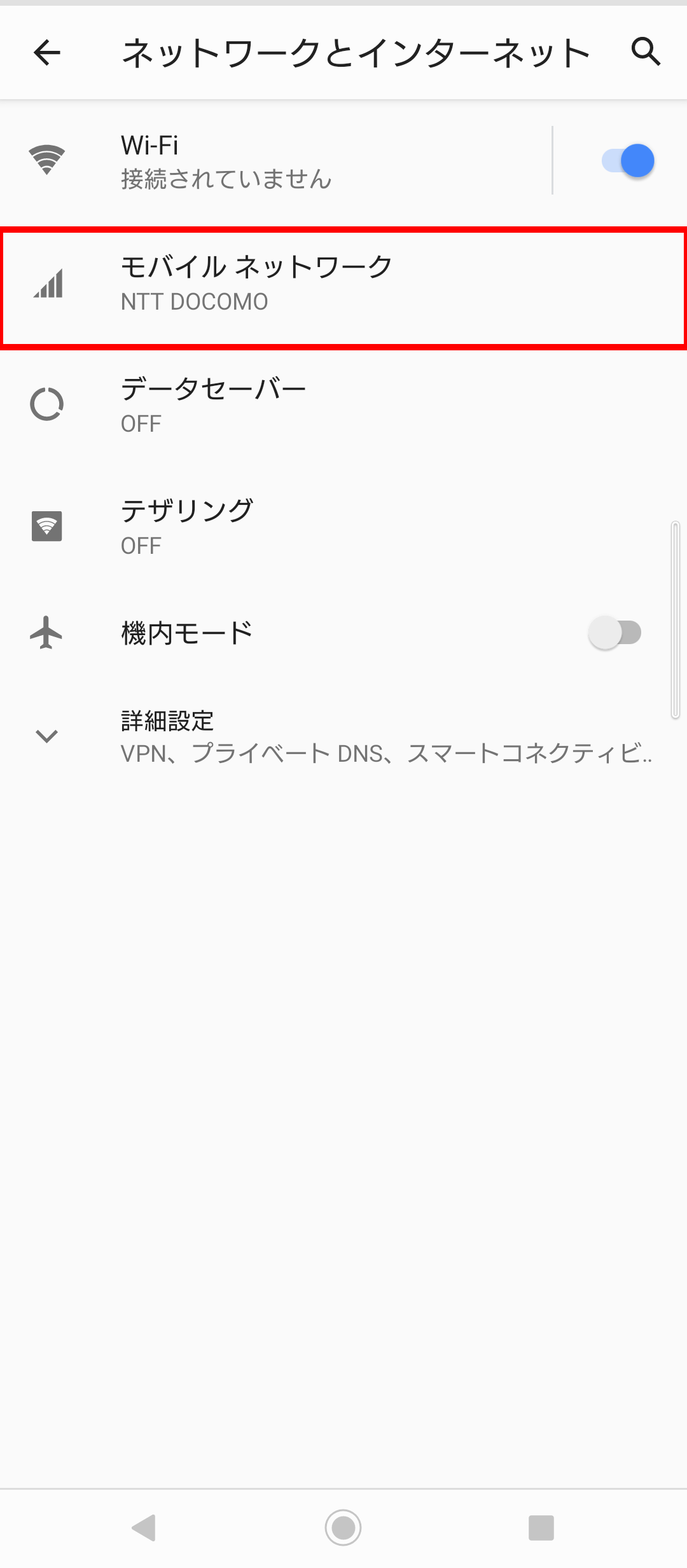Open search with the magnifier icon
The width and height of the screenshot is (687, 1568).
point(646,52)
